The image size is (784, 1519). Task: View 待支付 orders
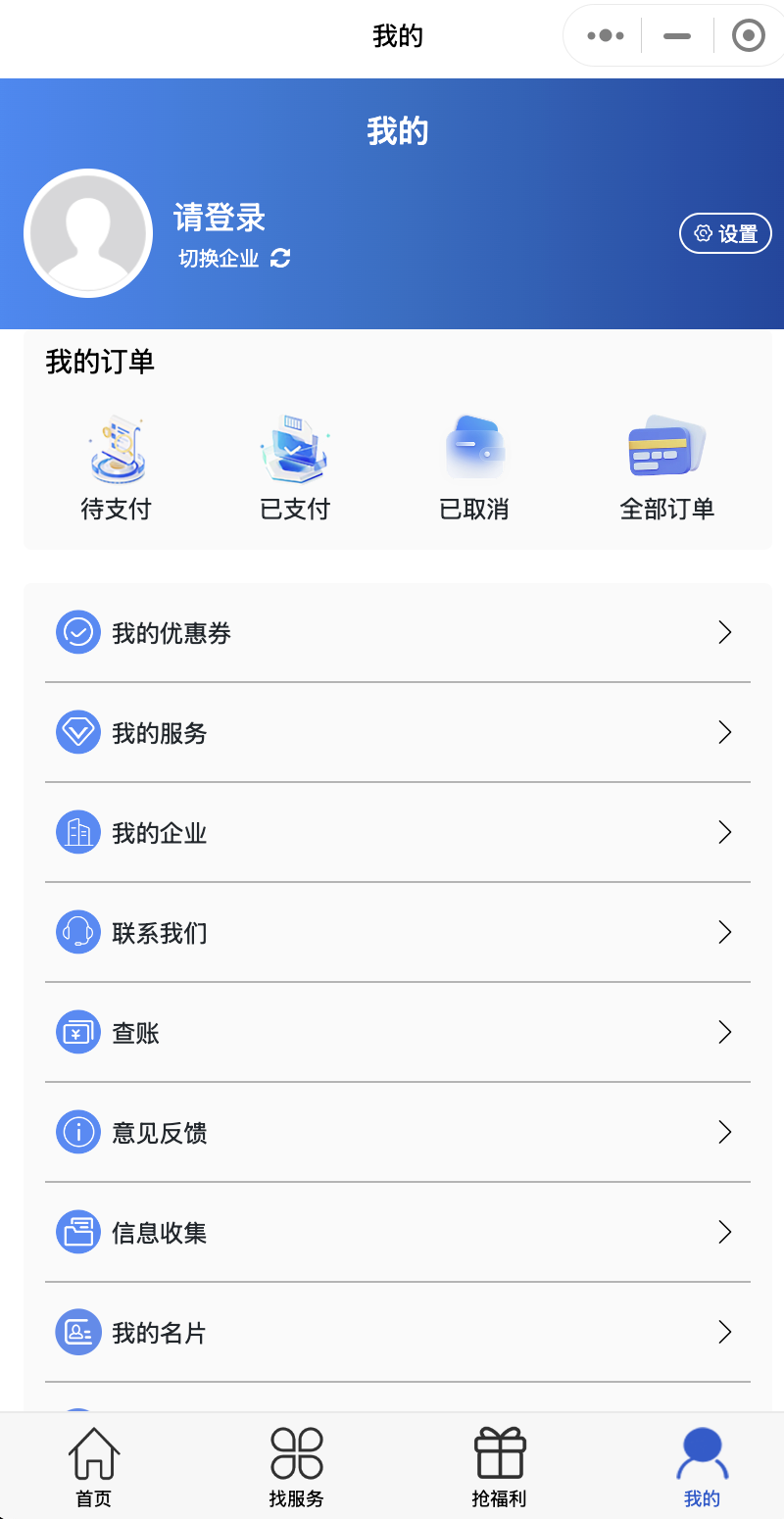pos(116,468)
